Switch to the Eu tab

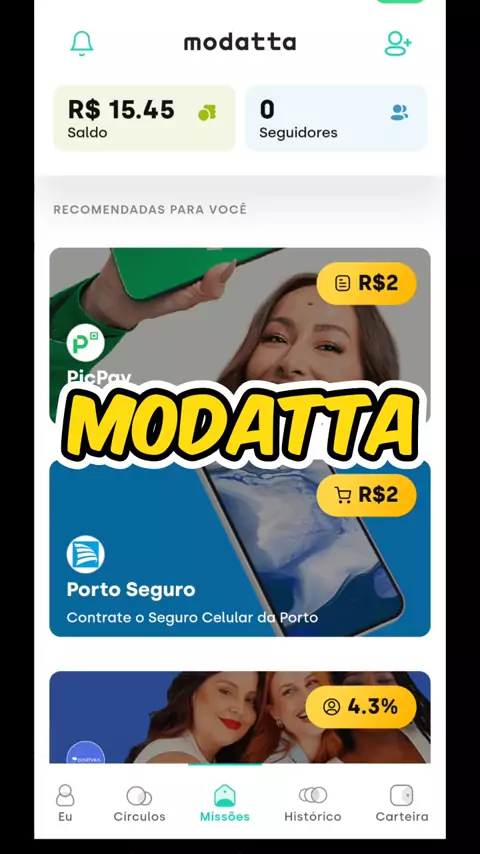[65, 803]
